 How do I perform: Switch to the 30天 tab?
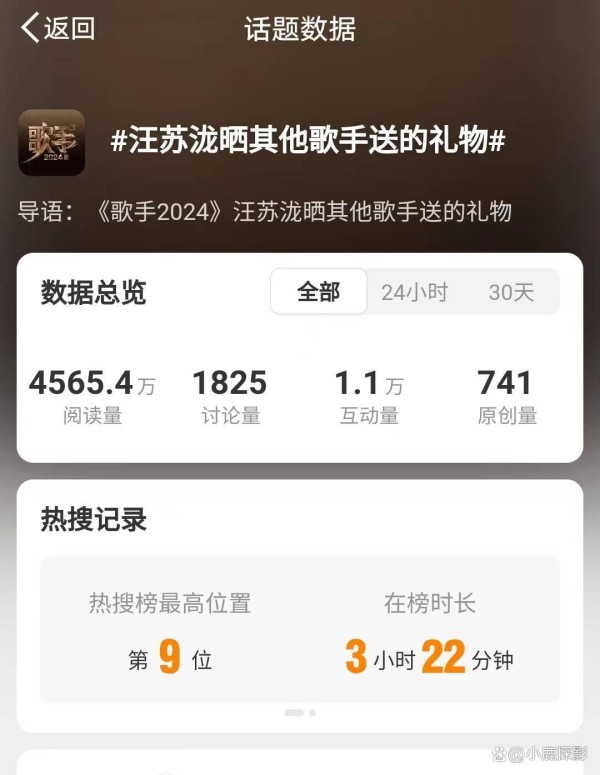point(511,292)
